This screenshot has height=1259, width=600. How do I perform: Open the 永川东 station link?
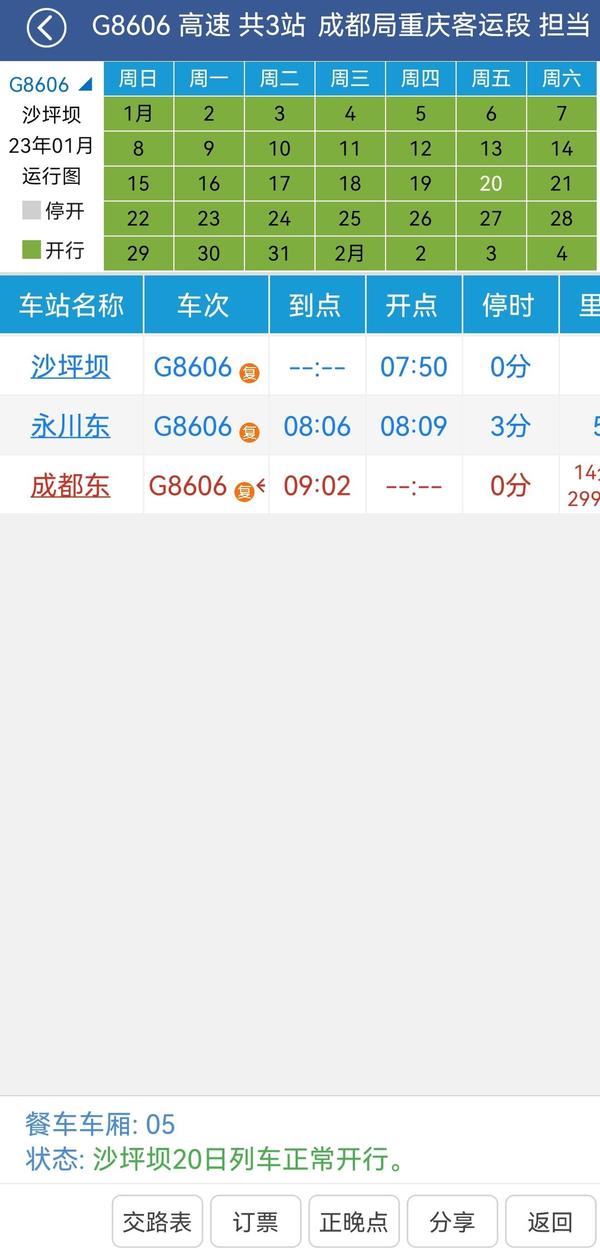[70, 427]
